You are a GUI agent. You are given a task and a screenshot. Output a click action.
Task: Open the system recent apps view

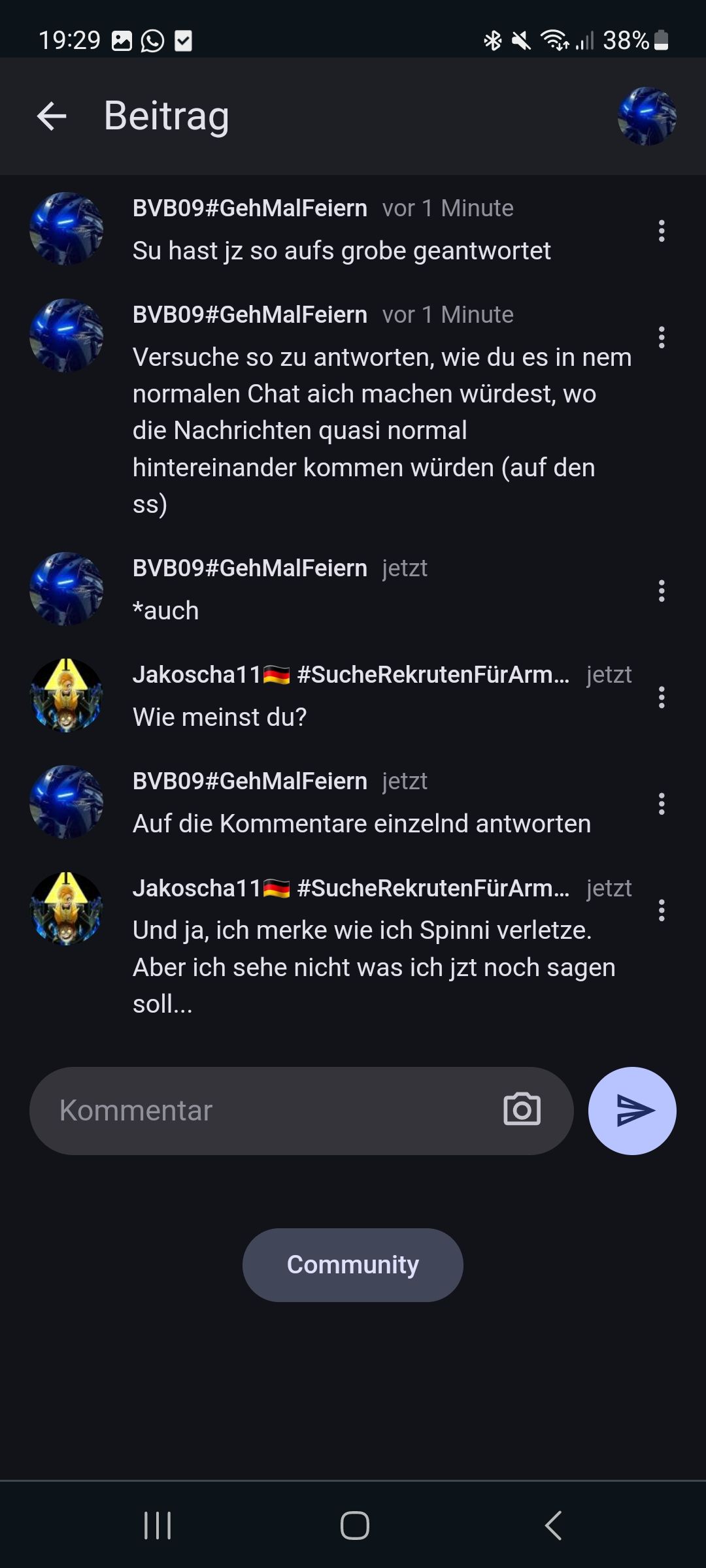(x=158, y=1526)
